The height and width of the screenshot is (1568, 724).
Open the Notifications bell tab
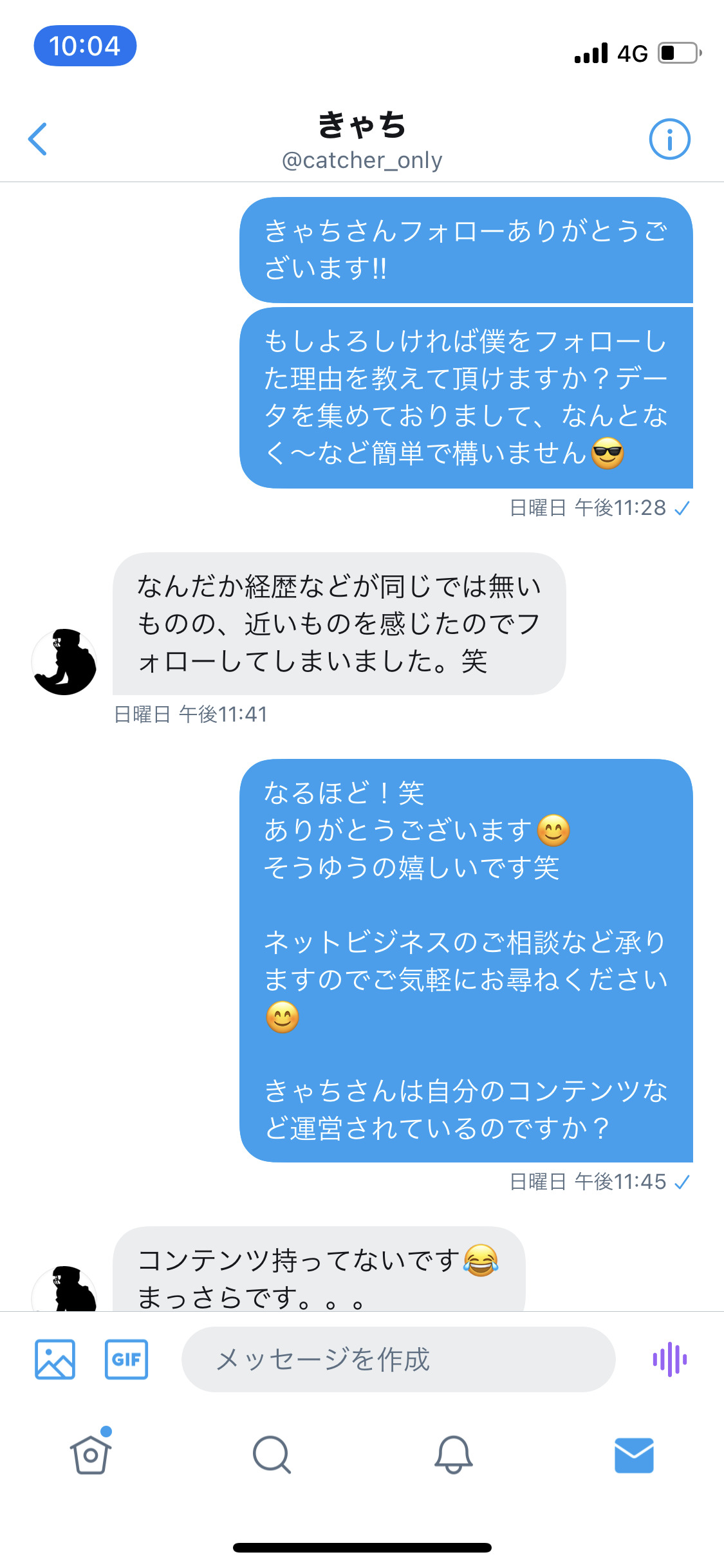click(x=453, y=1455)
